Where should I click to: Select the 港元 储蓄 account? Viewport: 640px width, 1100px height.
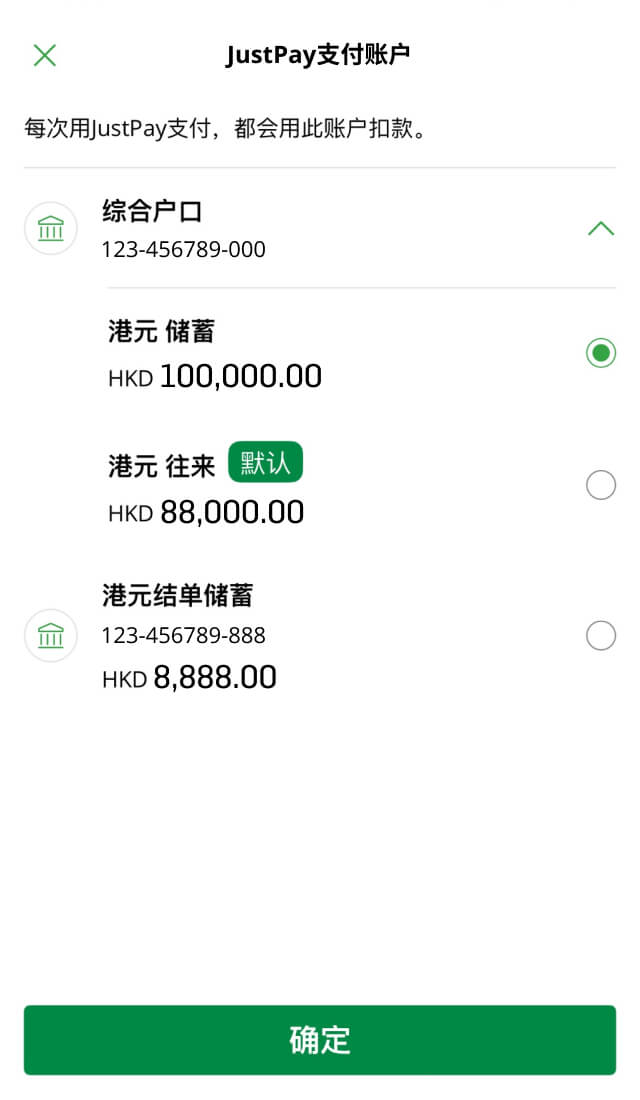coord(600,353)
